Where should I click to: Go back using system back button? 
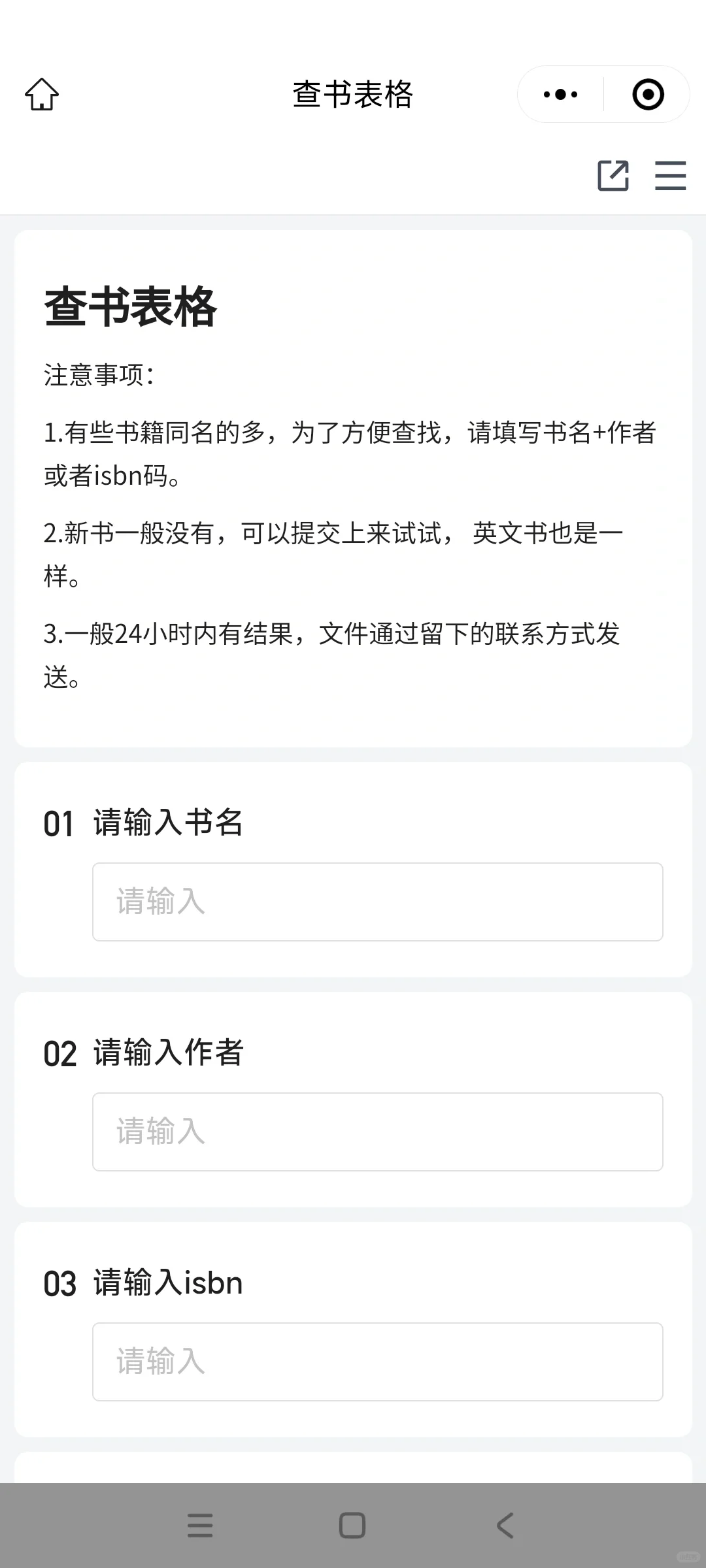505,1526
